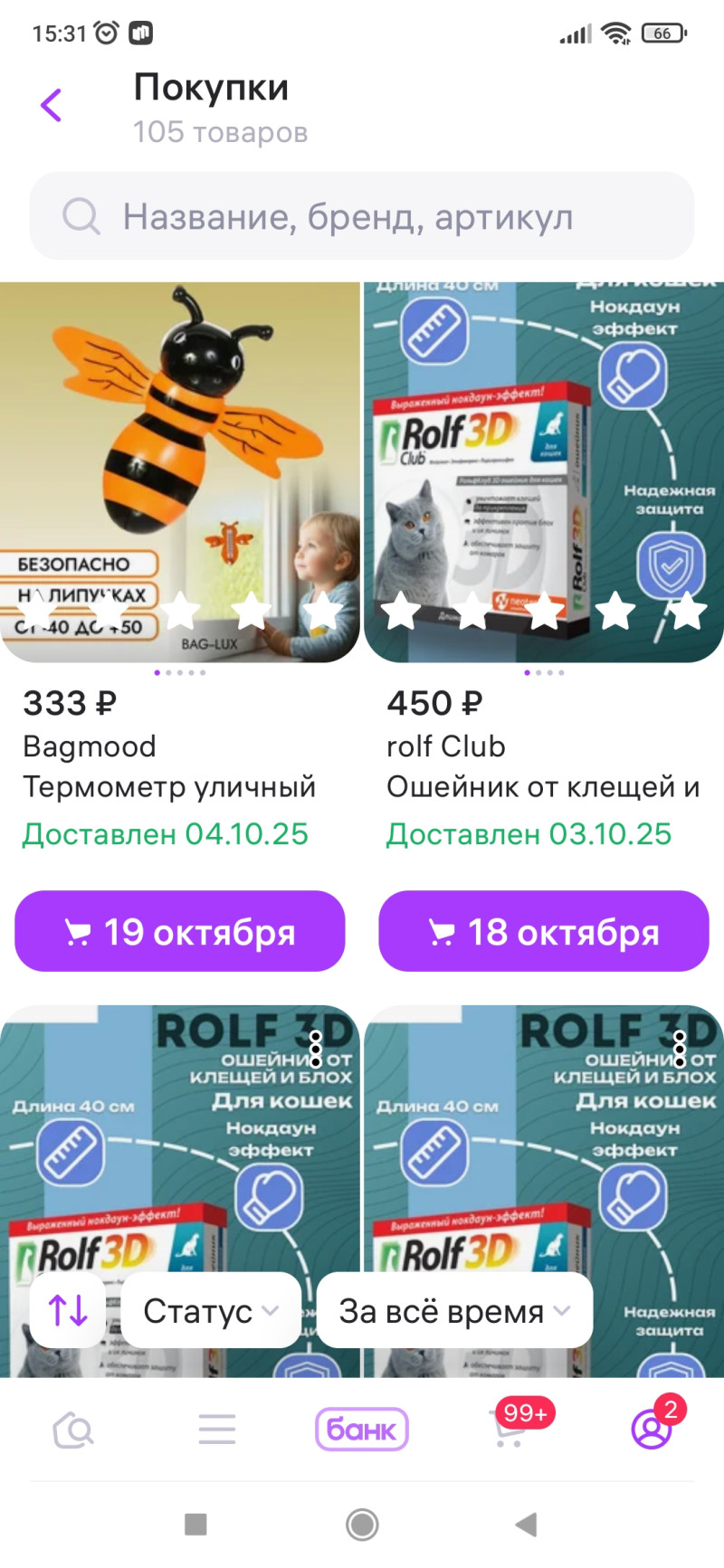Give the rolf Club collar five stars
This screenshot has width=724, height=1568.
click(687, 612)
